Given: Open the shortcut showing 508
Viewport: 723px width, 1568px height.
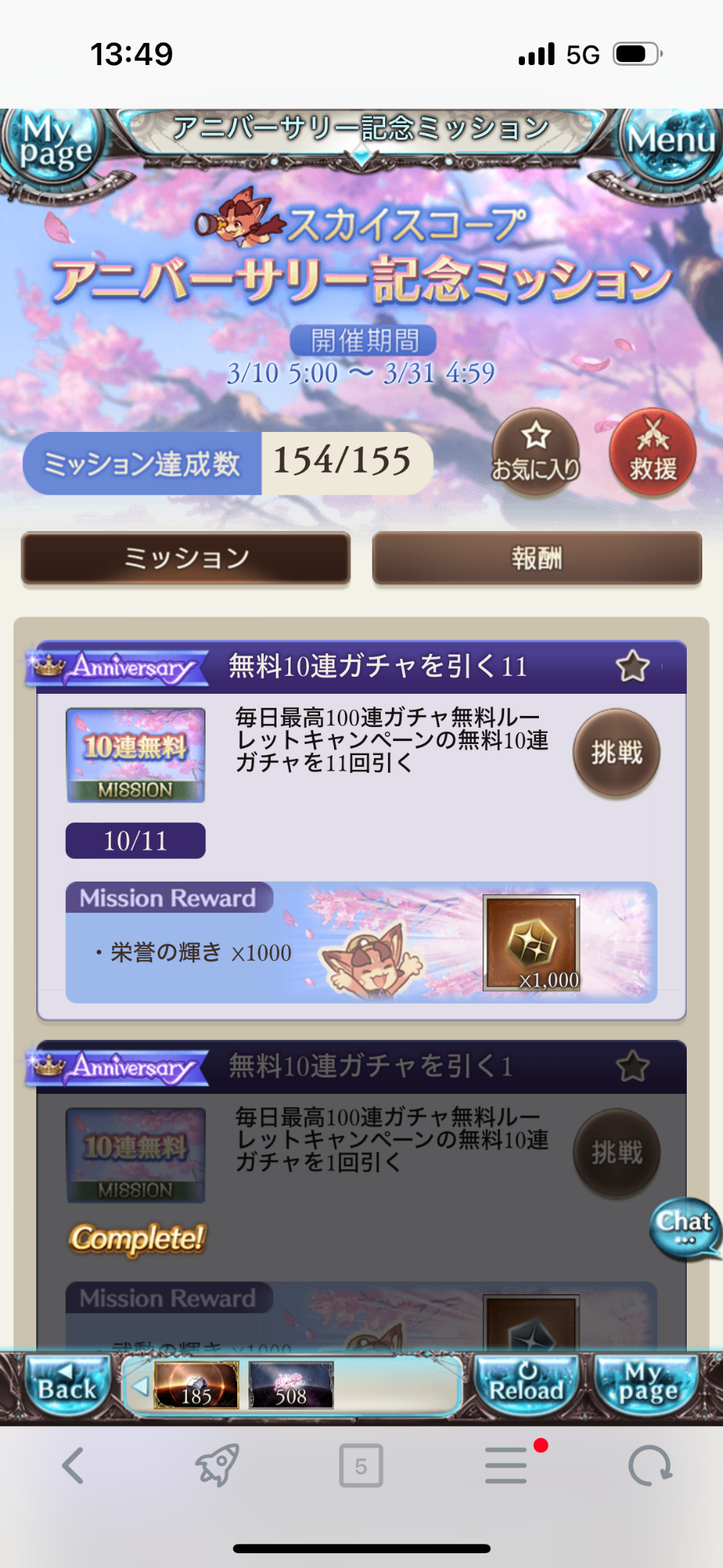Looking at the screenshot, I should coord(291,1385).
